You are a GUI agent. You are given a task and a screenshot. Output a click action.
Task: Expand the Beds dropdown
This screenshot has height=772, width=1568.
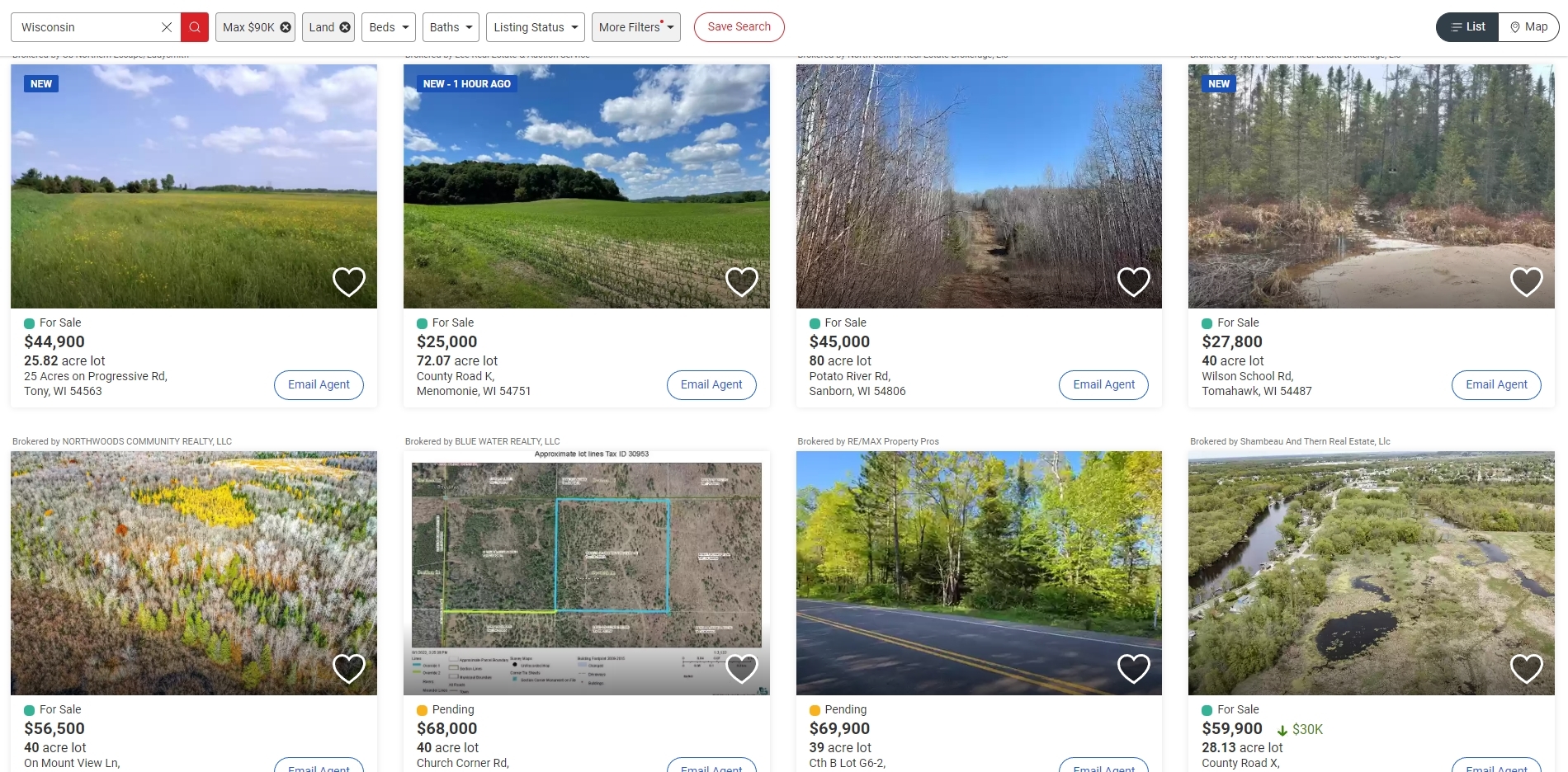pyautogui.click(x=390, y=27)
